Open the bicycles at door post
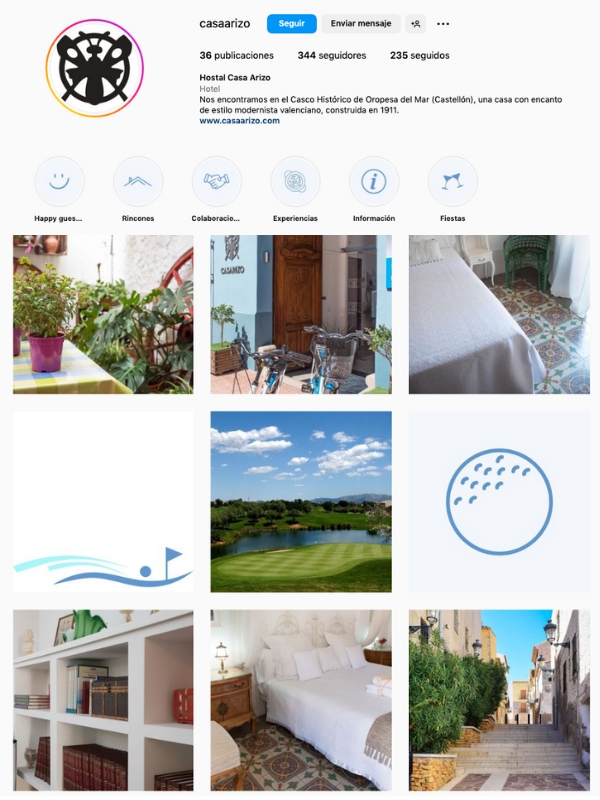Screen dimensions: 600x800 point(301,314)
